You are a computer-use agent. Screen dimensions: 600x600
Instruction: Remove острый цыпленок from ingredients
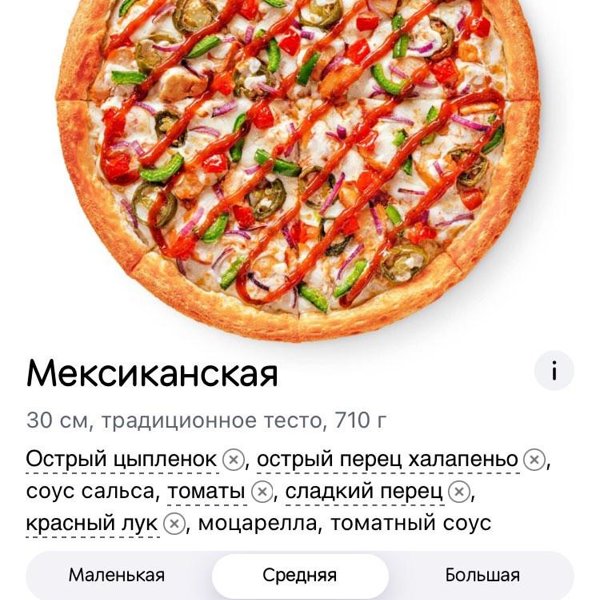tap(232, 459)
